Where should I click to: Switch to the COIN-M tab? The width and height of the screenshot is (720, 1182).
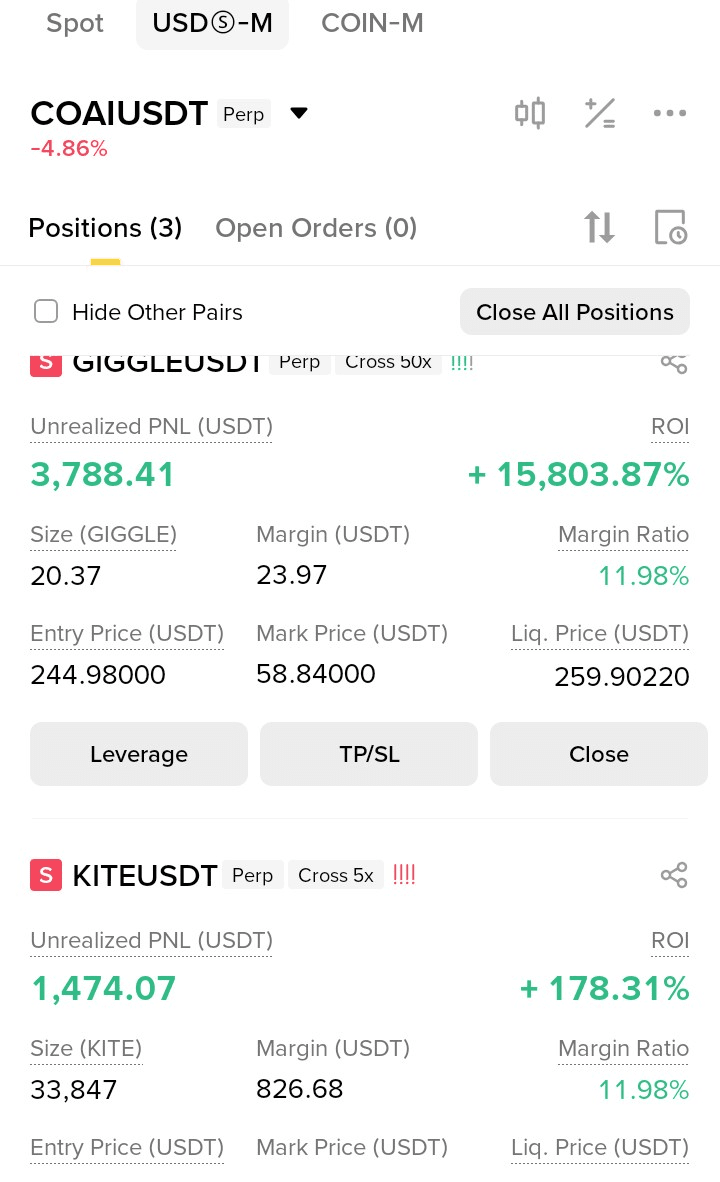[372, 23]
